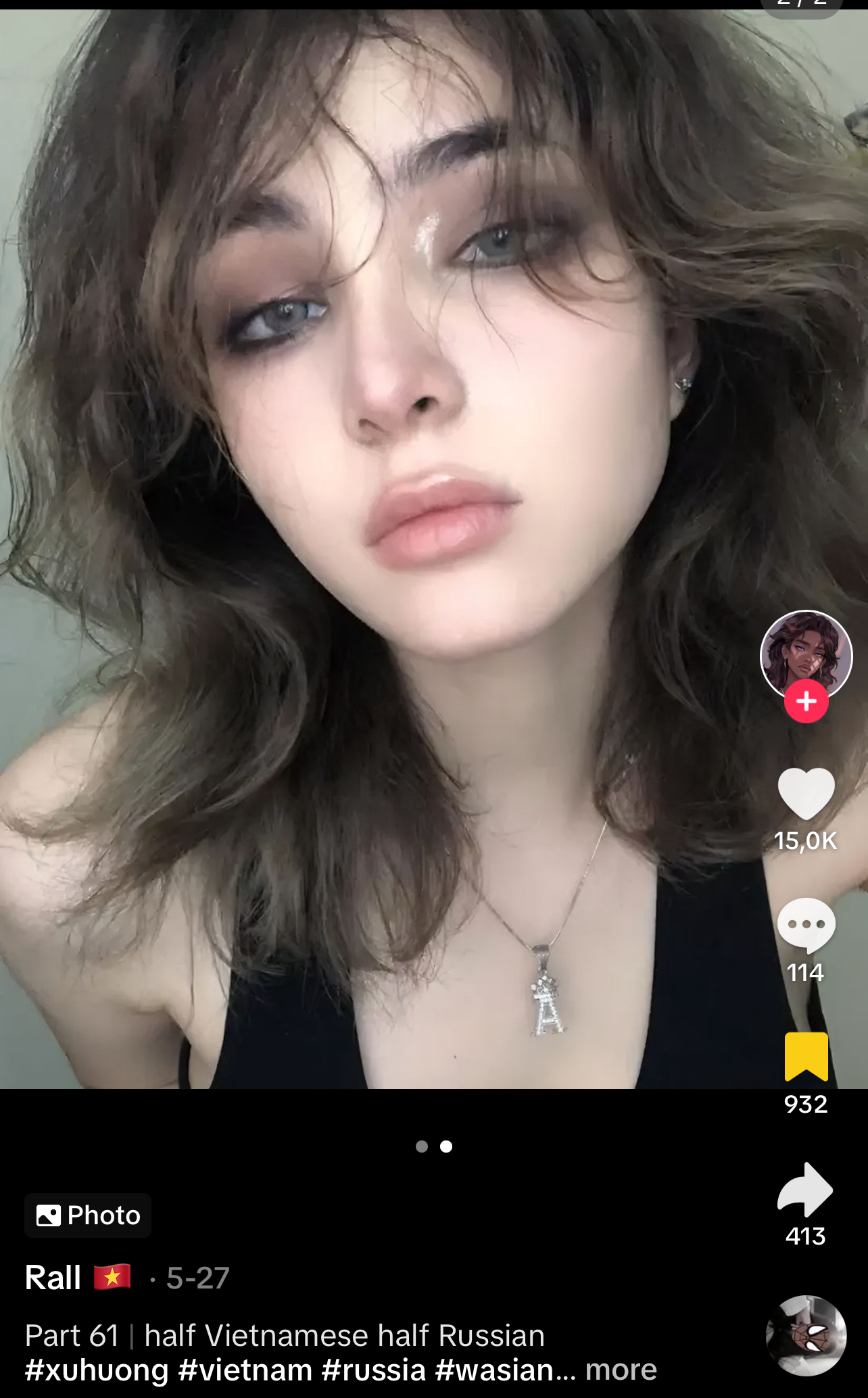Remove the bookmark from this post

point(806,1056)
